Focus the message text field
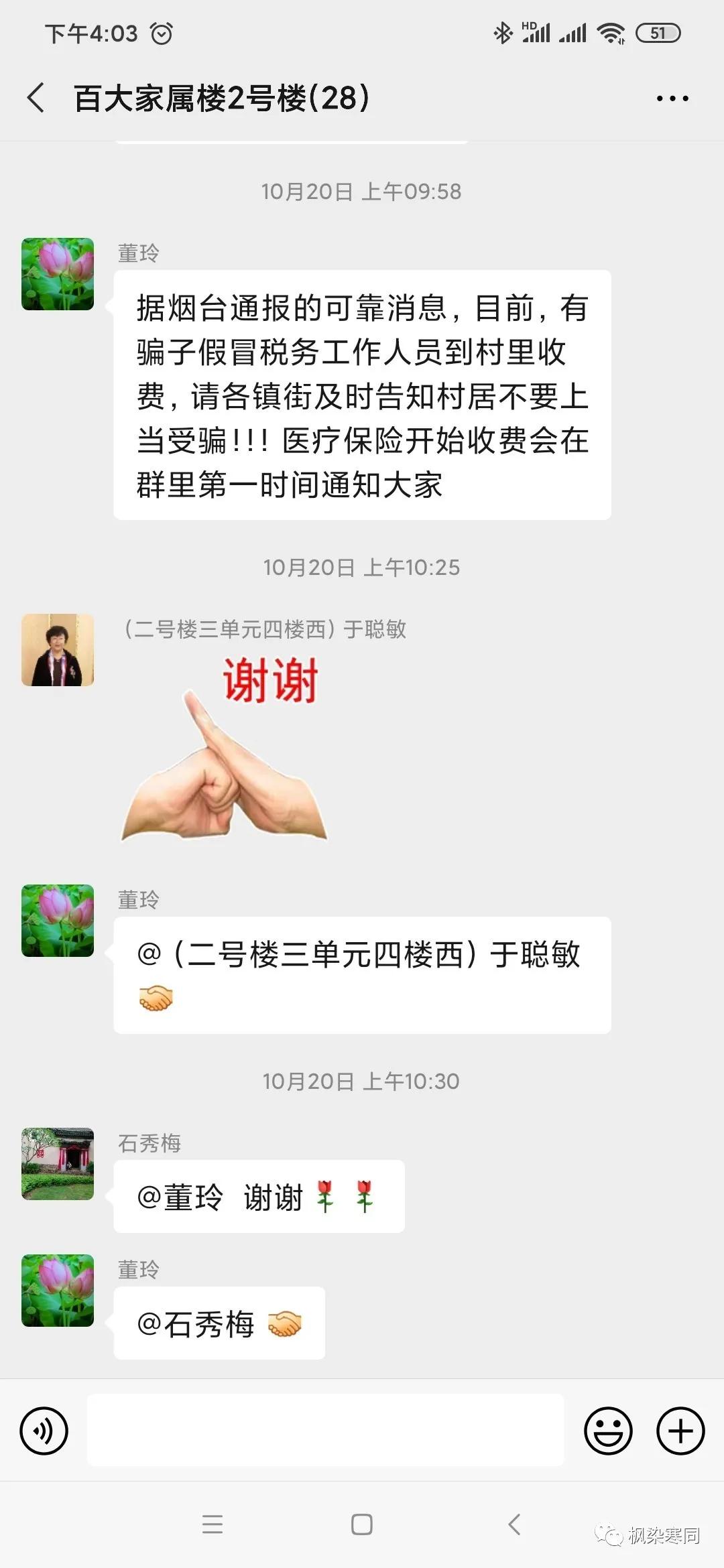This screenshot has width=724, height=1568. pos(325,1430)
